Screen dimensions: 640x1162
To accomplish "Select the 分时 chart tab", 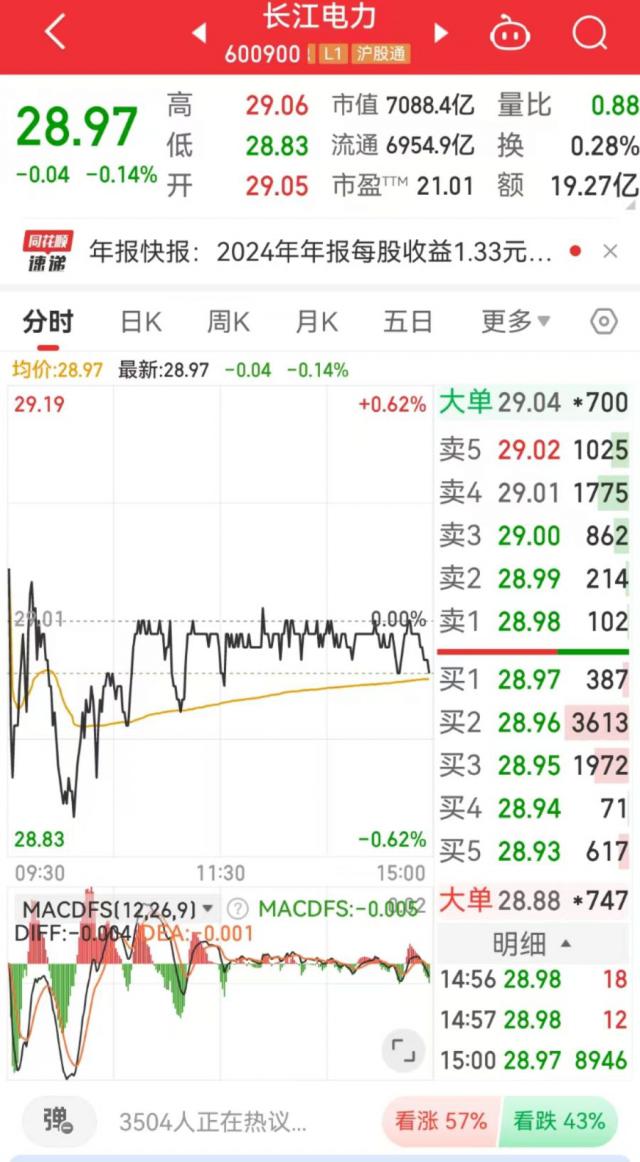I will pyautogui.click(x=48, y=322).
